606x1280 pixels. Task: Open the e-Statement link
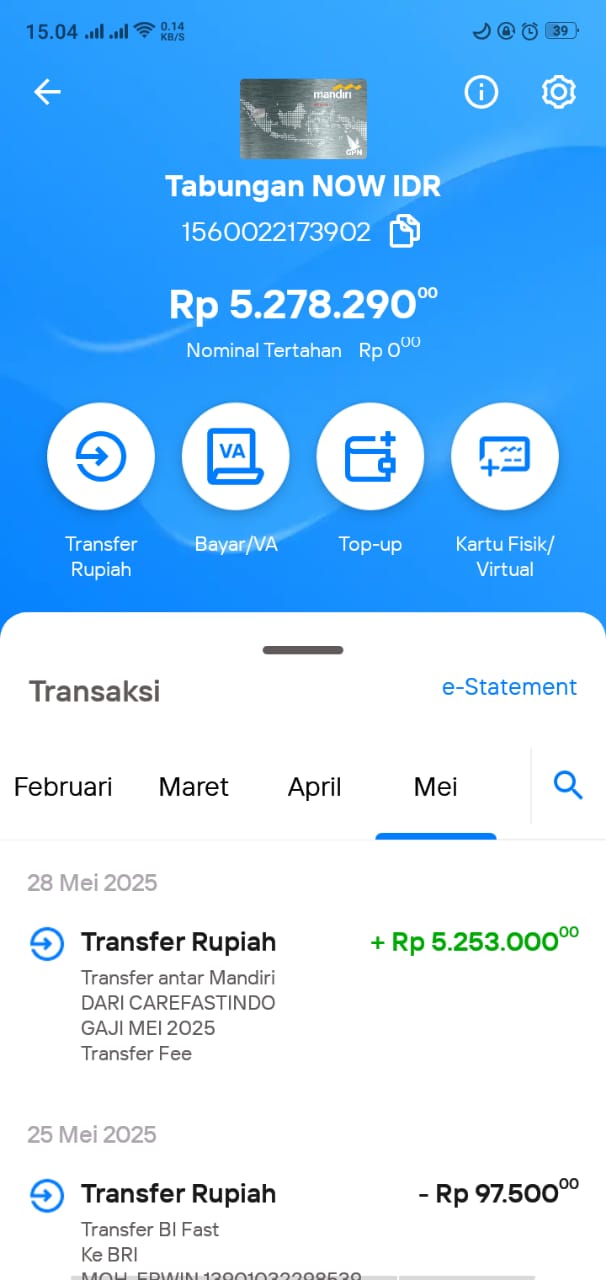[x=509, y=687]
